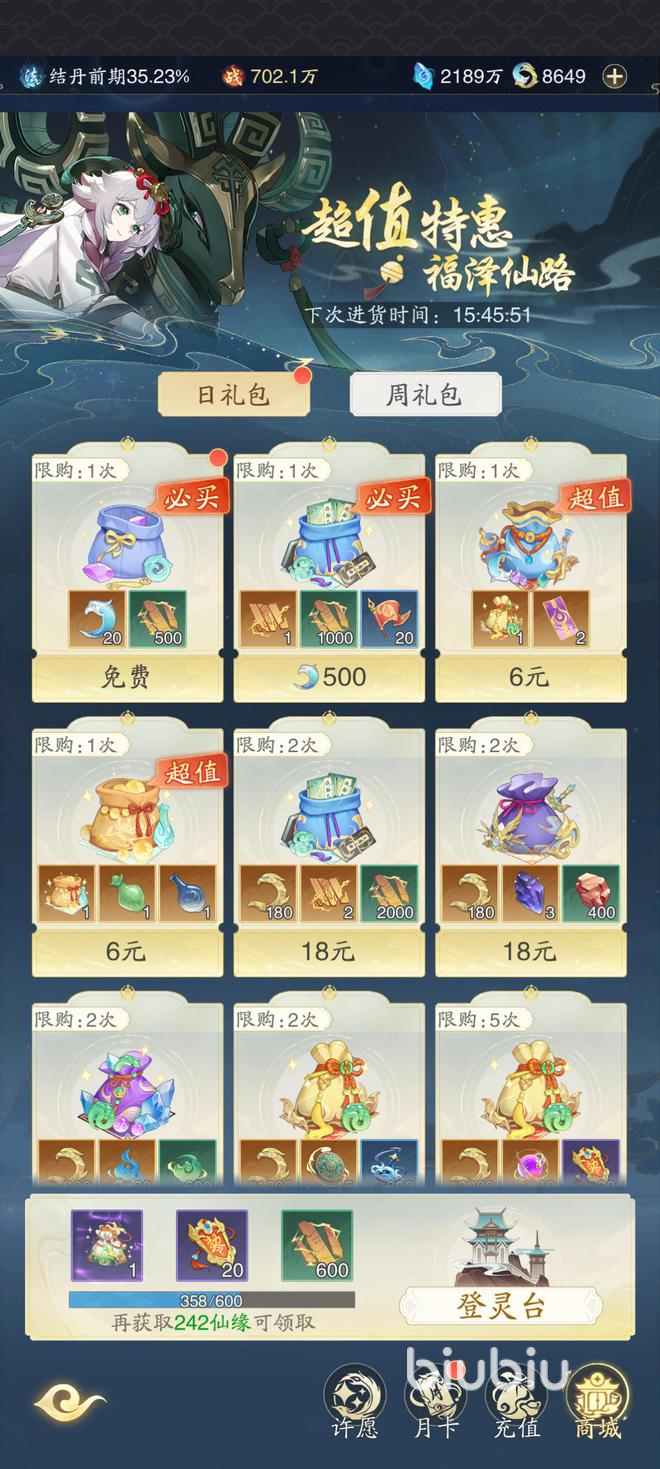Go to the 月卡 section
The height and width of the screenshot is (1469, 660).
tap(436, 1402)
